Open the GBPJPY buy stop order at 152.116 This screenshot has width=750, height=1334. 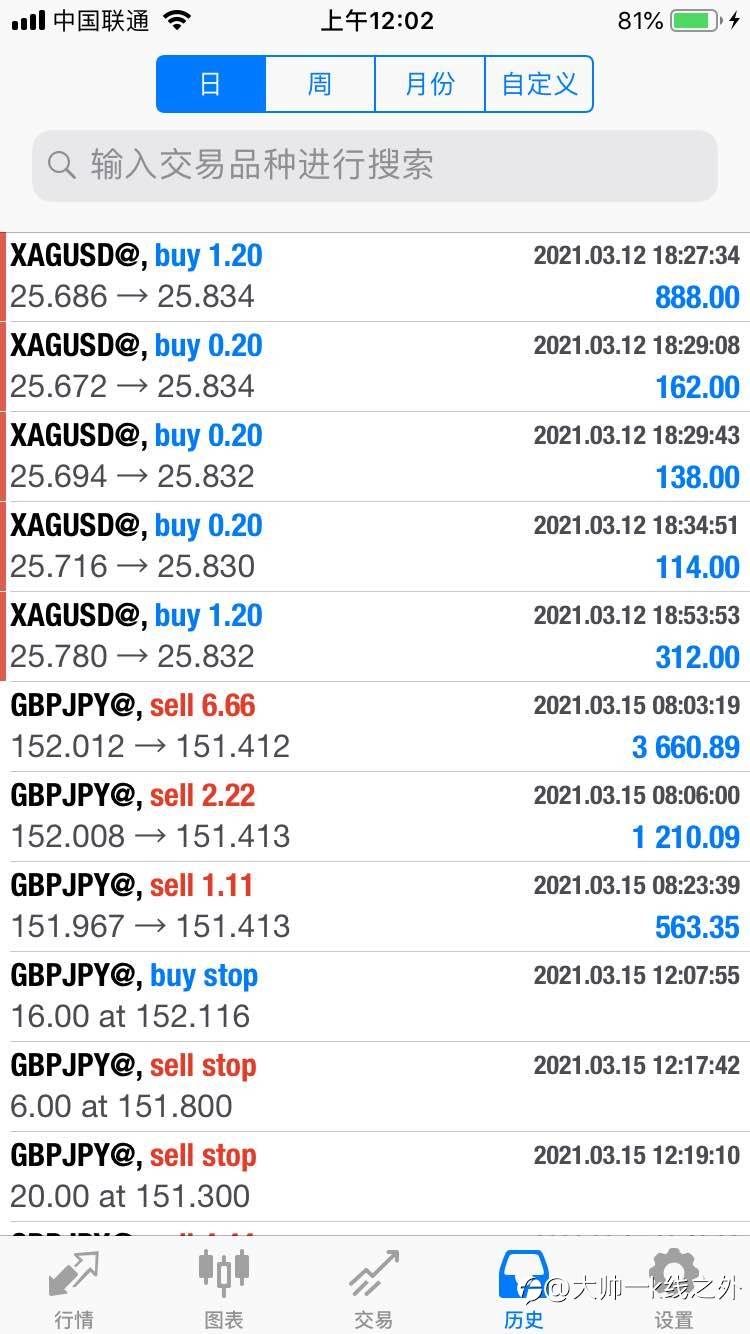point(375,997)
